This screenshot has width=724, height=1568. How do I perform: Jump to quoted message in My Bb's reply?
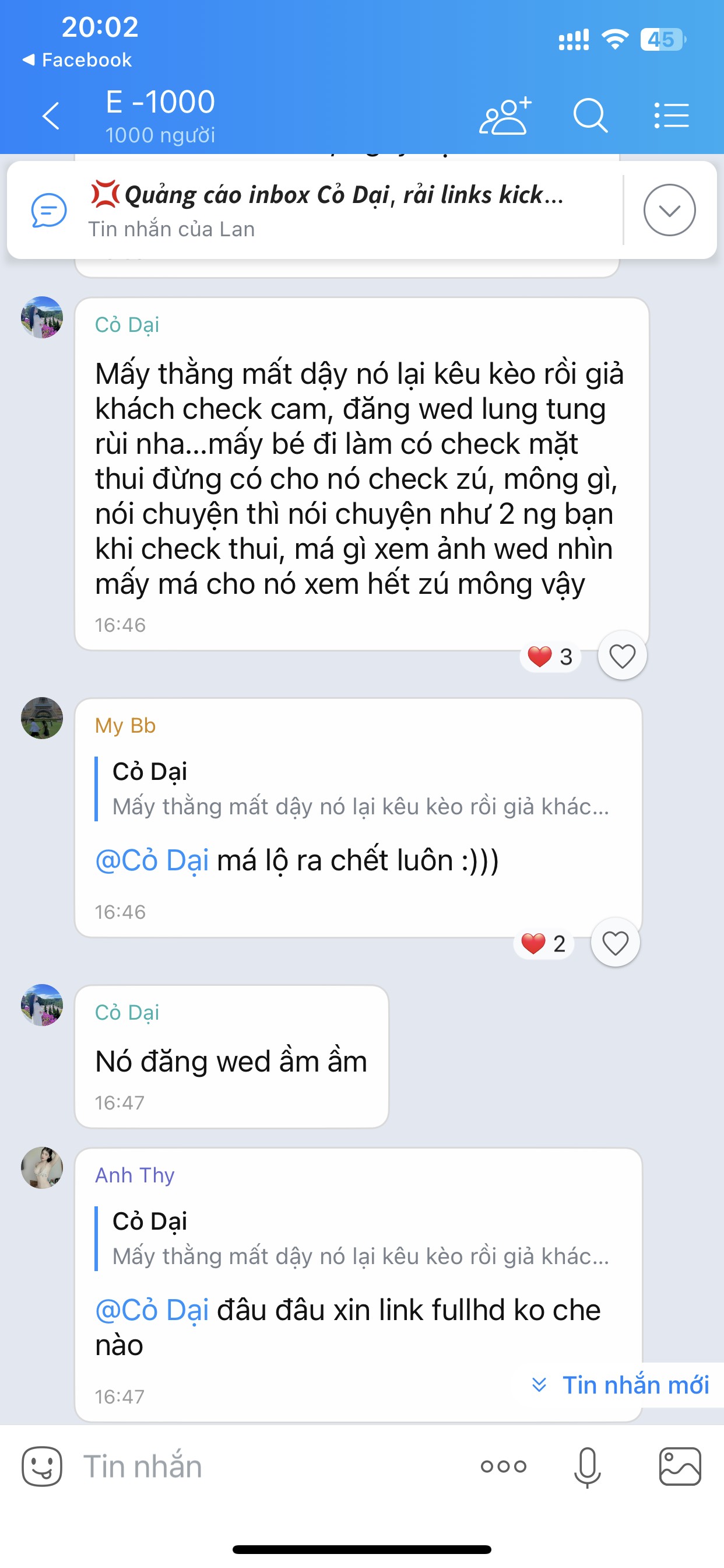point(359,789)
